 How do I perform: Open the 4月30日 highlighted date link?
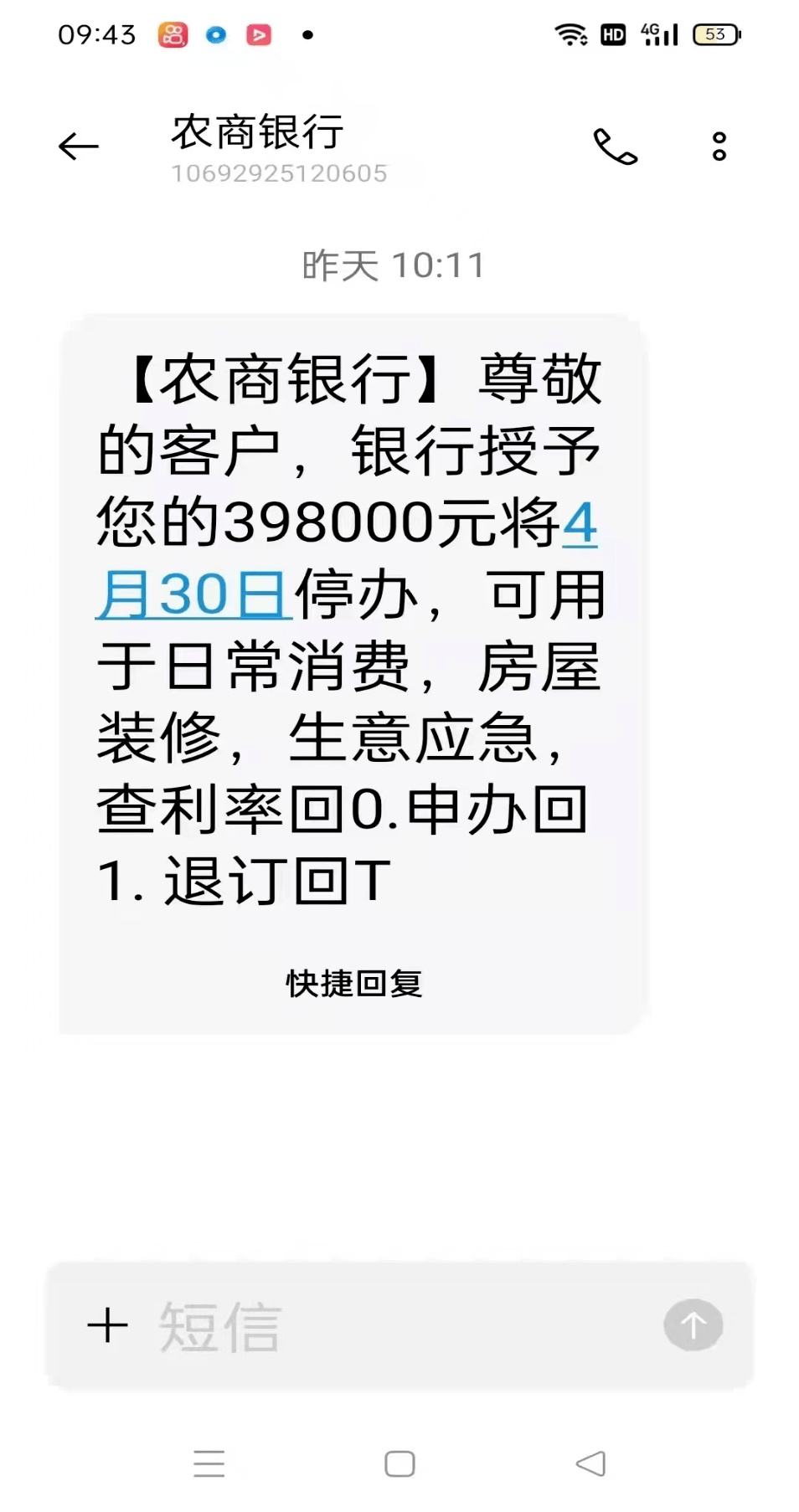[x=191, y=596]
